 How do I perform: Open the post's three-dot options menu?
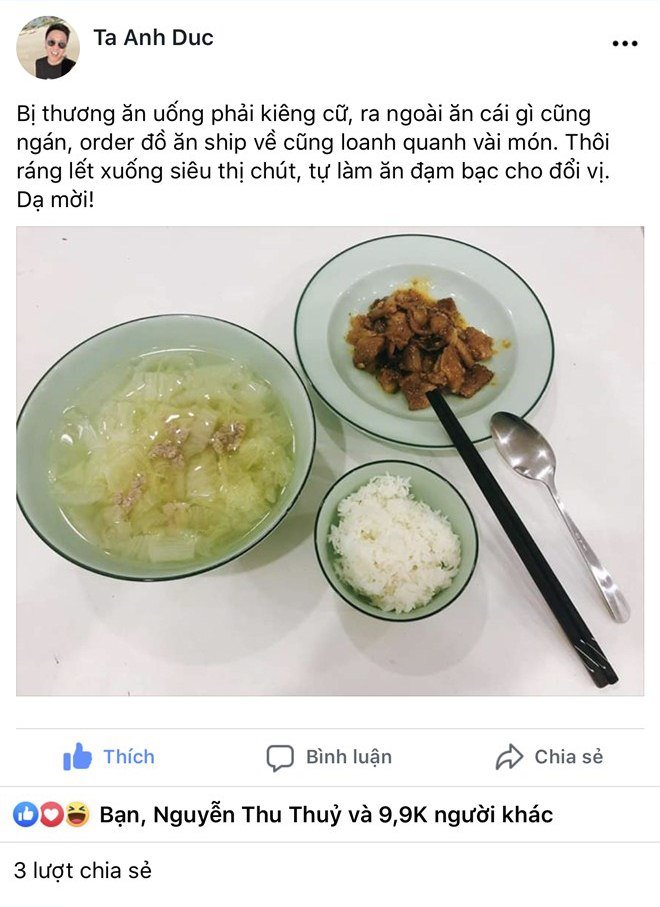(624, 44)
